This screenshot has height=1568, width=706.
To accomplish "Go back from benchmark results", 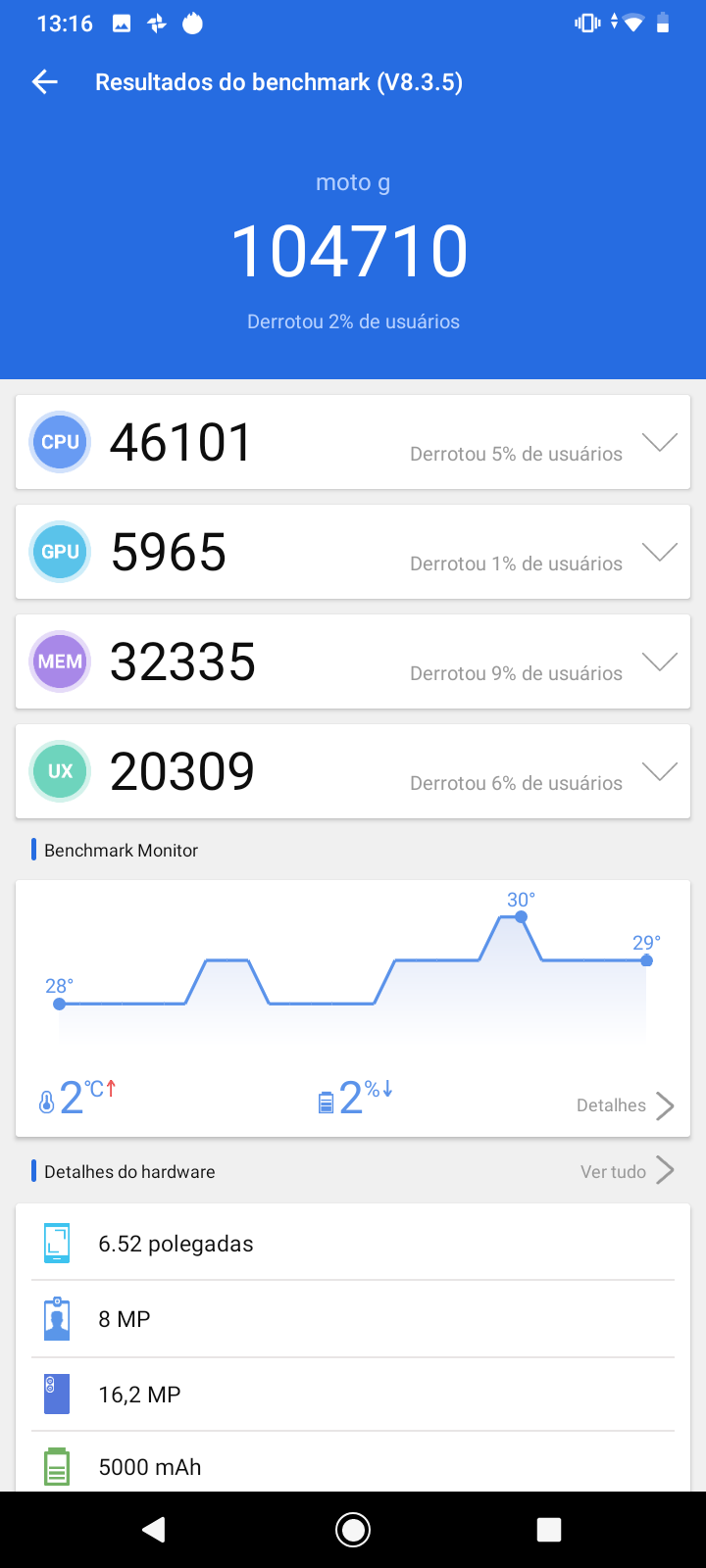I will click(45, 82).
